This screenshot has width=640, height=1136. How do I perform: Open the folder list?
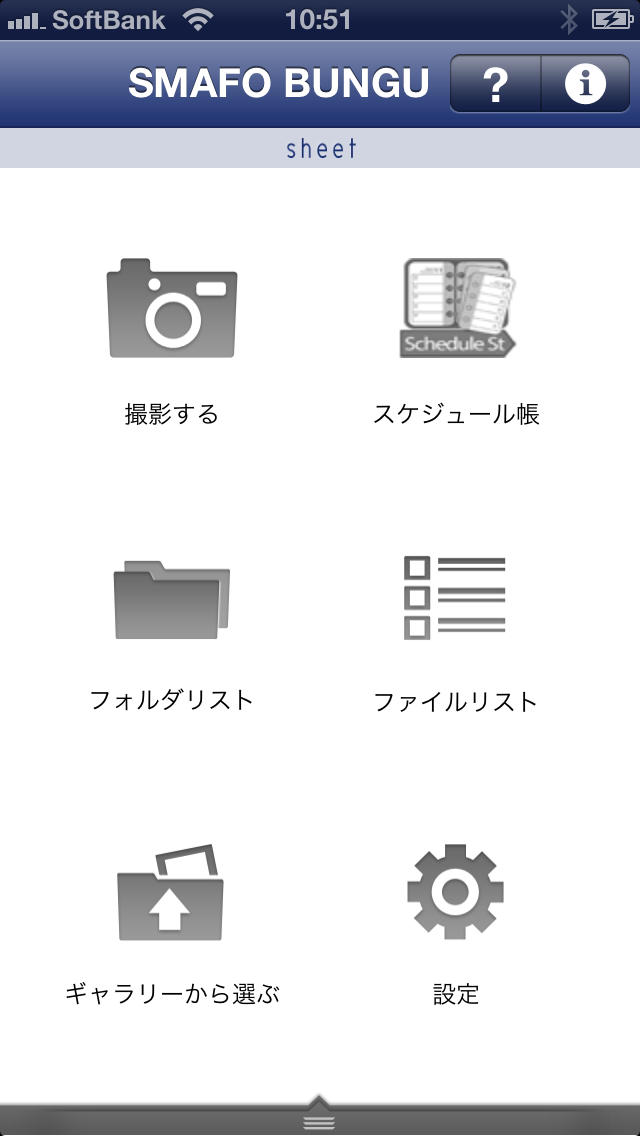(172, 600)
